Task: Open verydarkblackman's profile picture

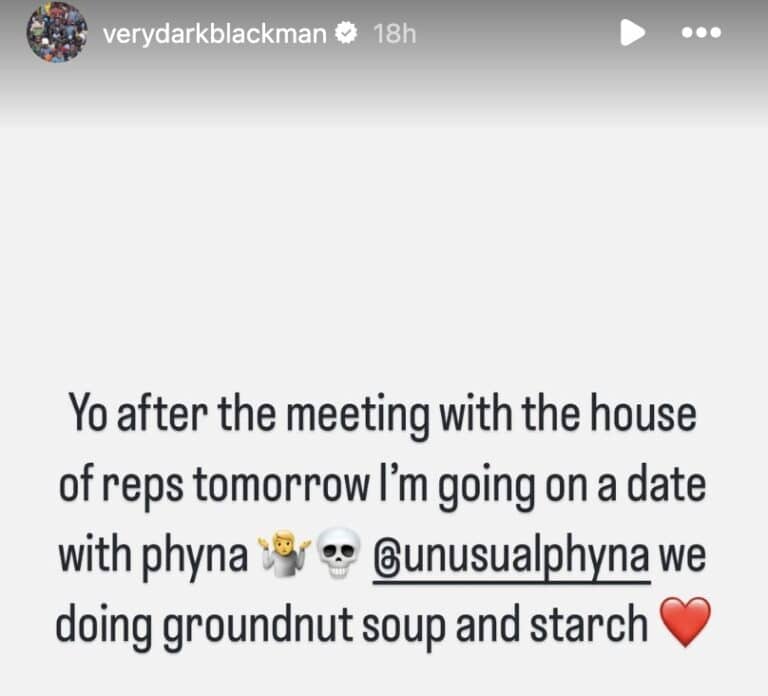Action: coord(57,34)
